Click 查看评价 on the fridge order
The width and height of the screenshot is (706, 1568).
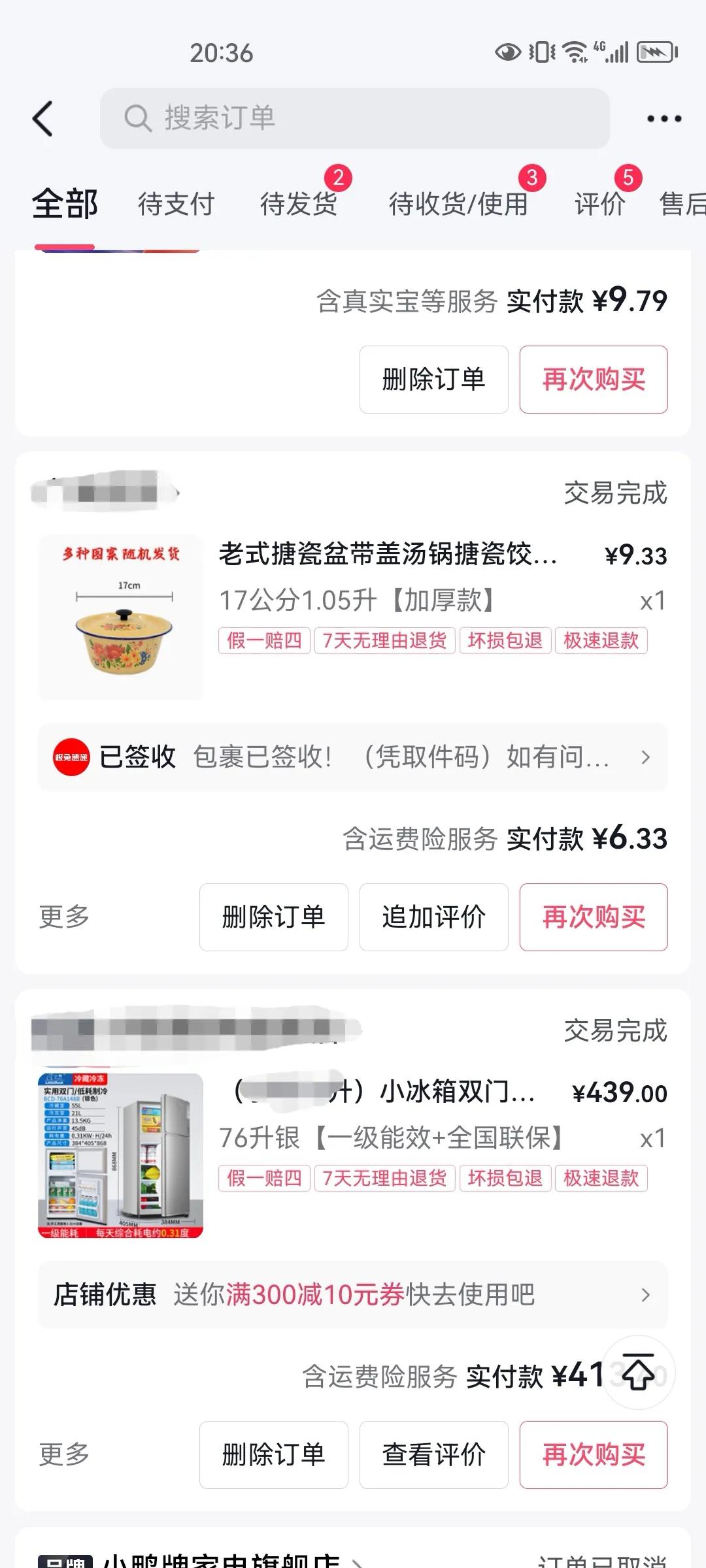click(433, 1456)
